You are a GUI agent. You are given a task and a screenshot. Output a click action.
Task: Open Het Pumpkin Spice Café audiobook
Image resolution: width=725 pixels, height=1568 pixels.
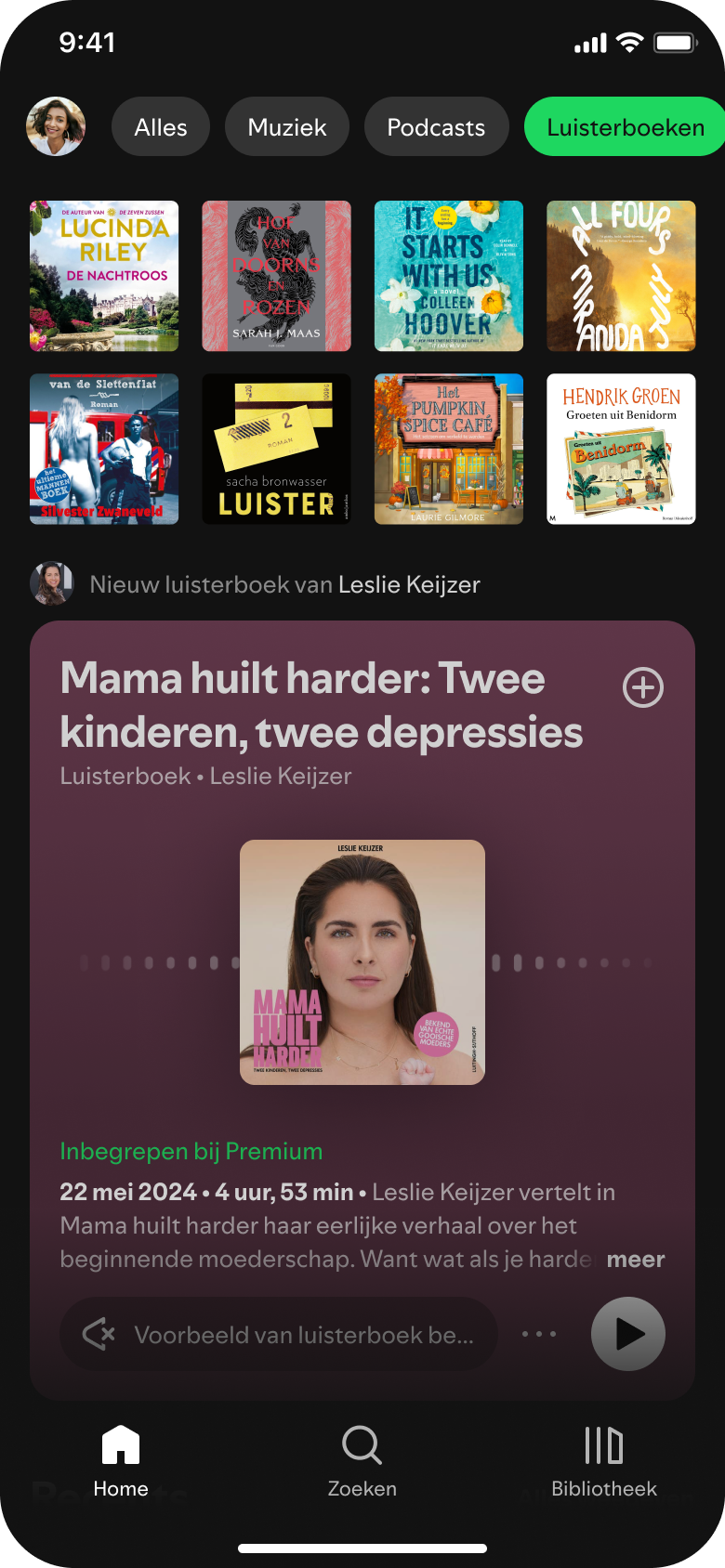(x=449, y=449)
